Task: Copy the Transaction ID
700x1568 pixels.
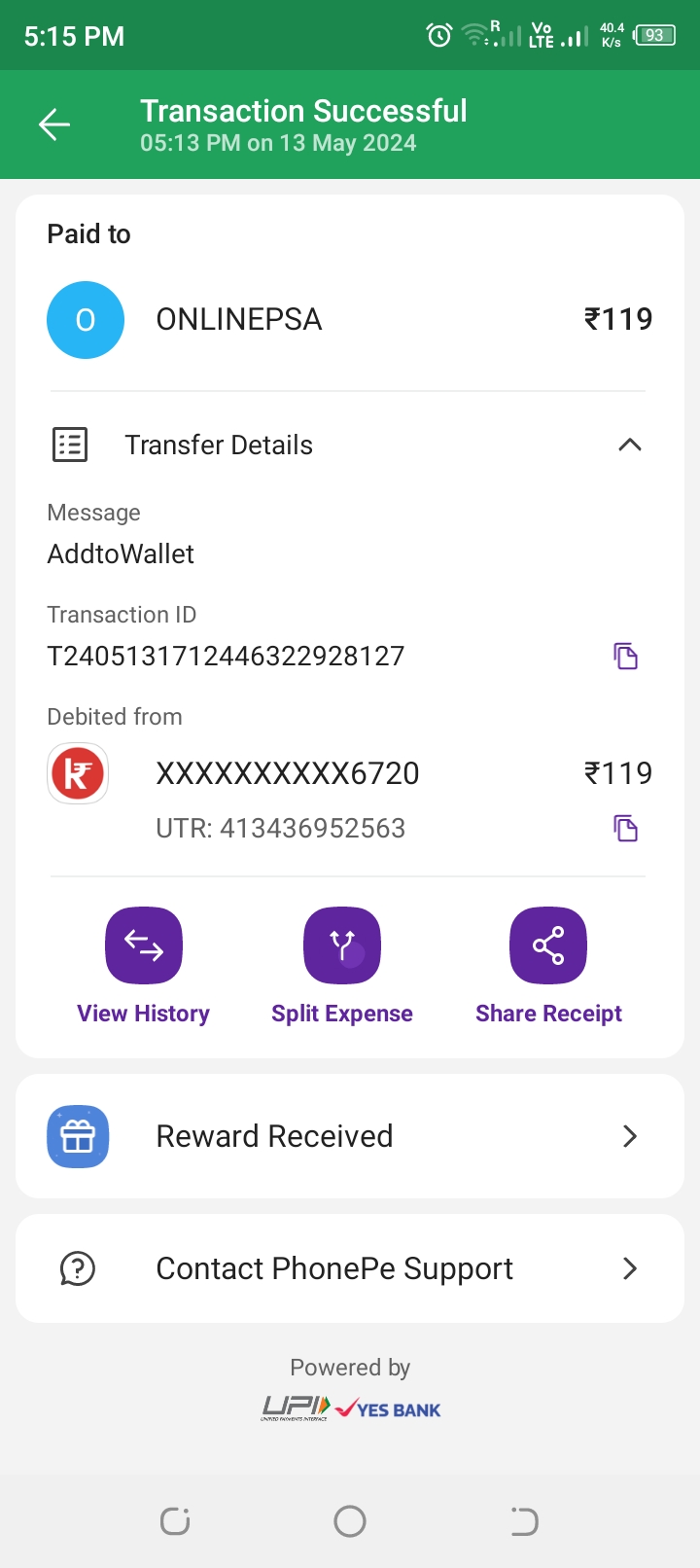Action: [625, 657]
